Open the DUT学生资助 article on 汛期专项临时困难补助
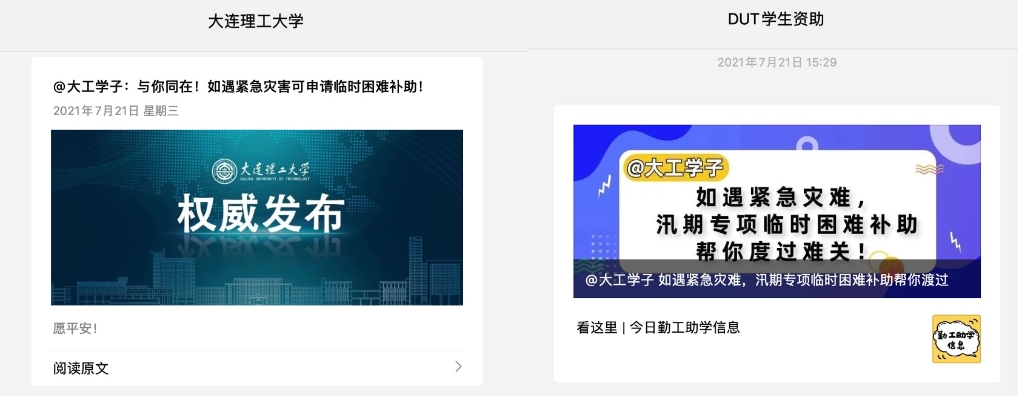The image size is (1022, 400). point(776,211)
